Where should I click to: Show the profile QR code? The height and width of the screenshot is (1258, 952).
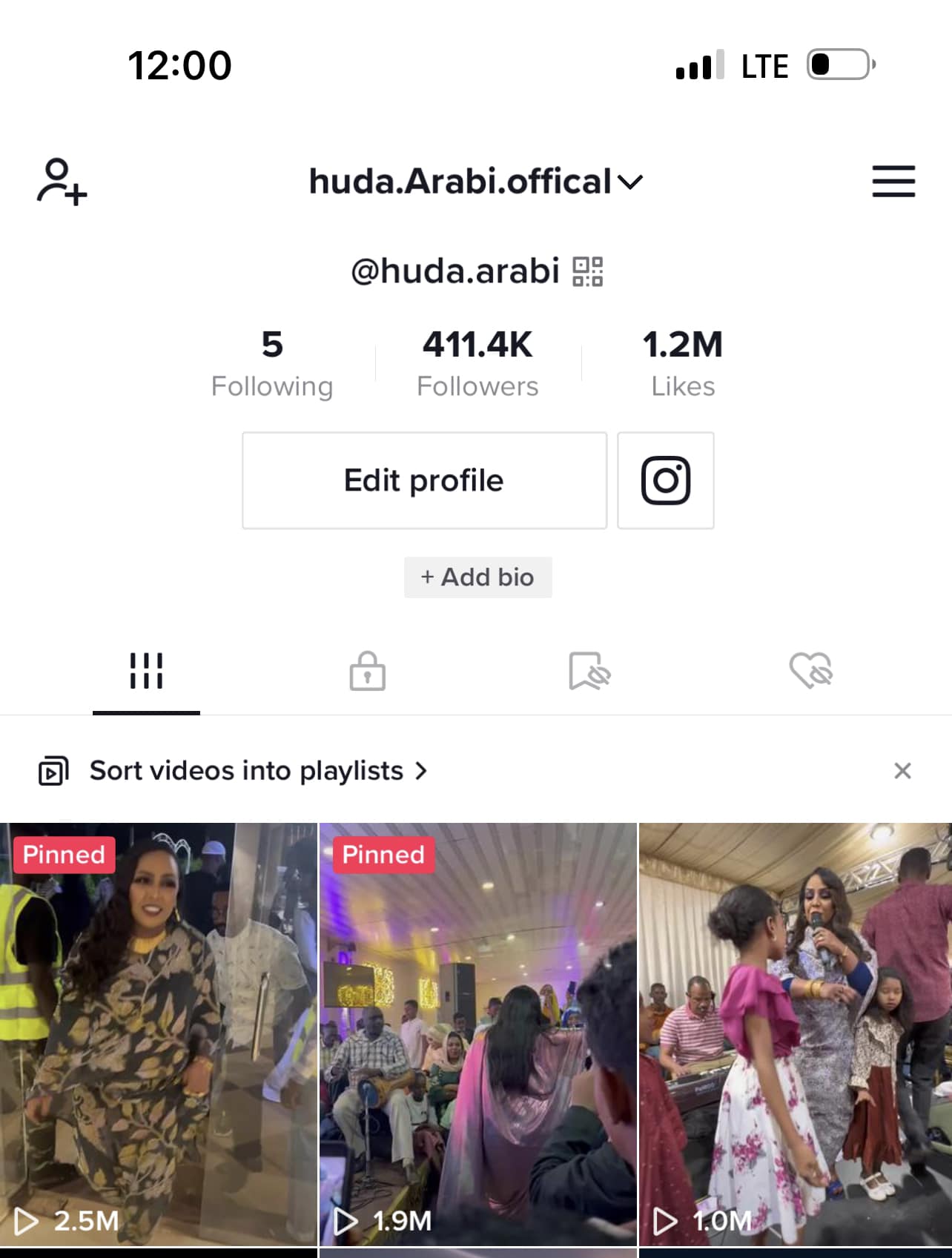point(587,271)
